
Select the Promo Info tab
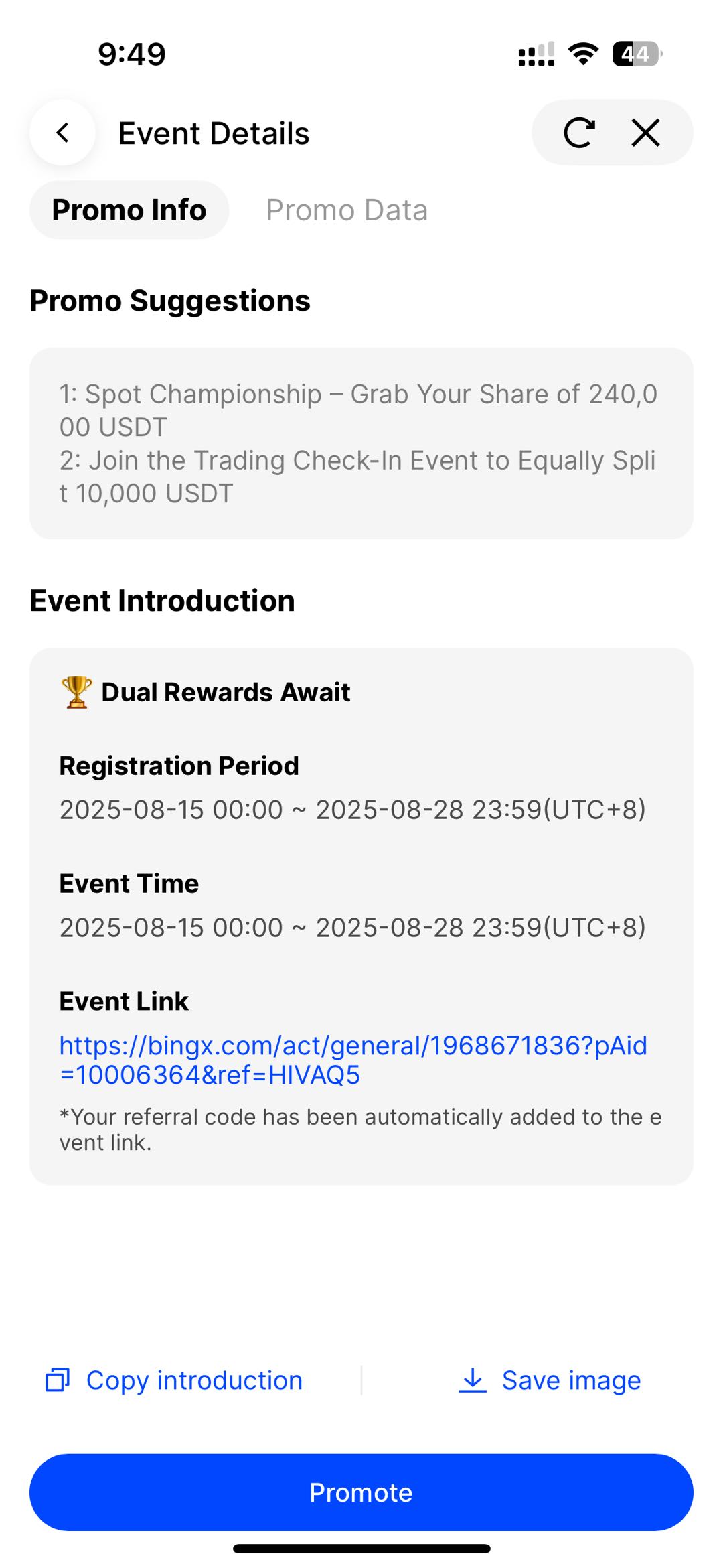129,210
